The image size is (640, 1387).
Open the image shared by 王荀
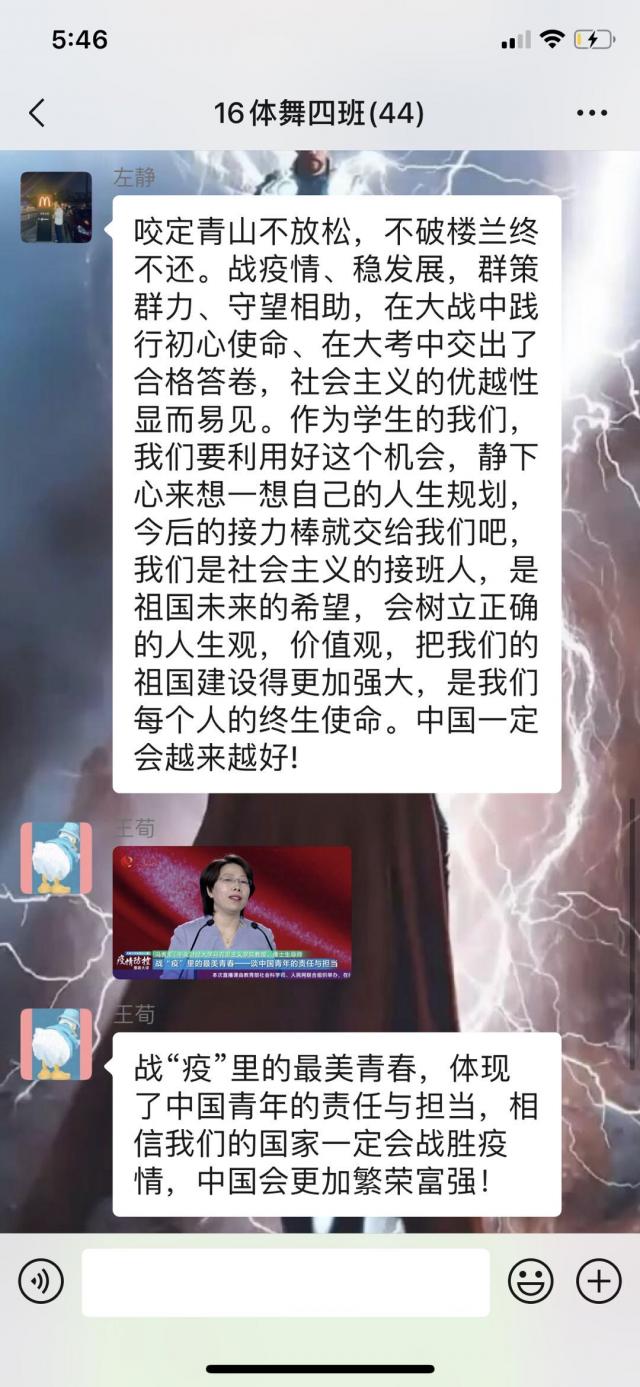click(232, 912)
